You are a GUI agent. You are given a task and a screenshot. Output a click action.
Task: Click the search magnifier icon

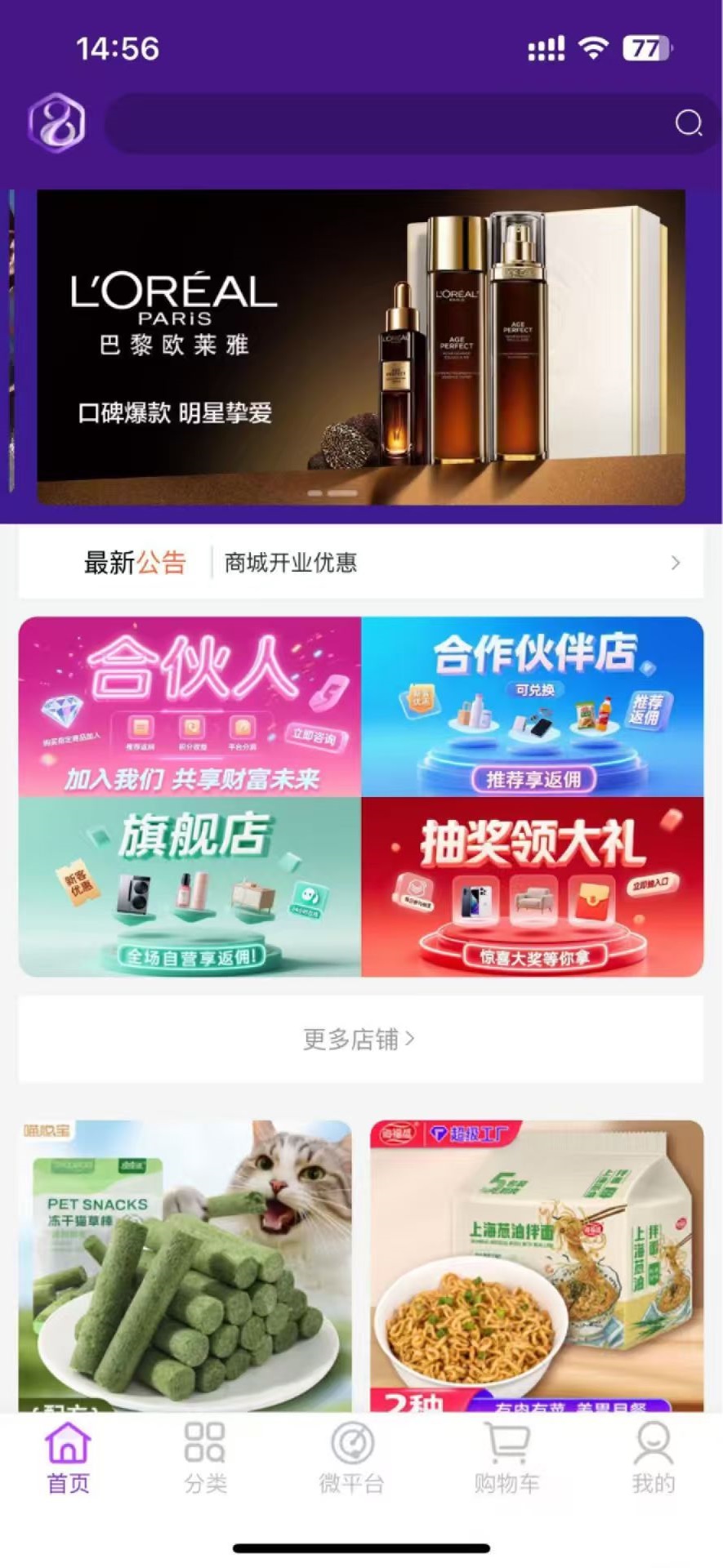[x=690, y=123]
